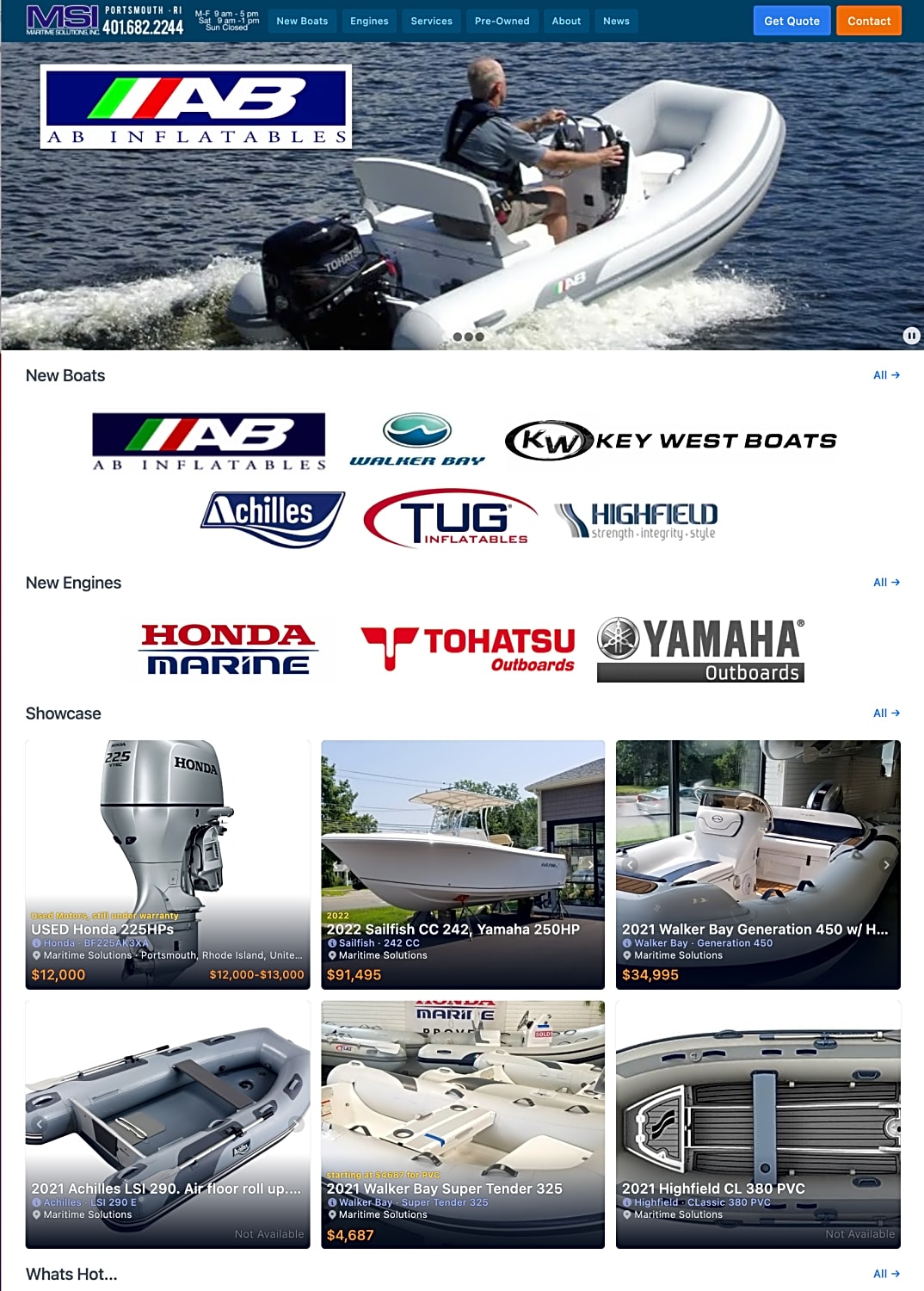Select Yamaha Outboards engines
The height and width of the screenshot is (1291, 924).
pyautogui.click(x=700, y=650)
